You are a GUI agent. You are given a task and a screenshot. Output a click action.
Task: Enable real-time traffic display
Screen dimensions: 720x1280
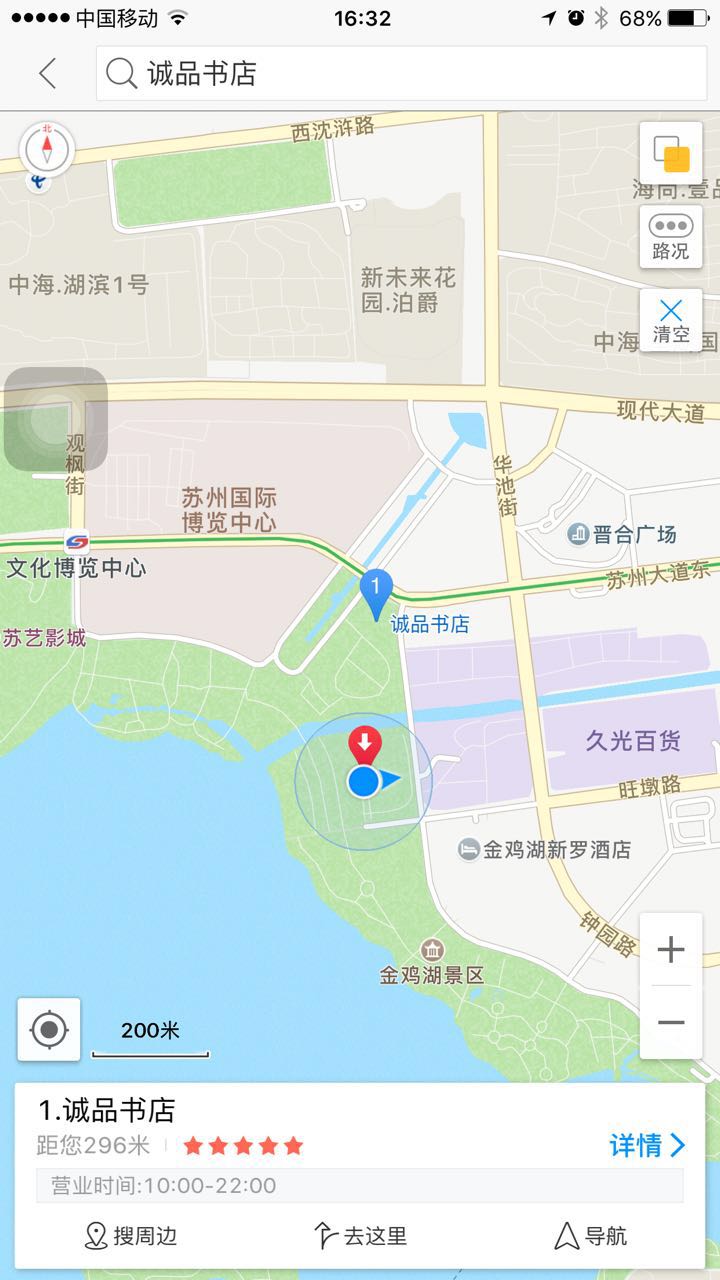tap(669, 237)
